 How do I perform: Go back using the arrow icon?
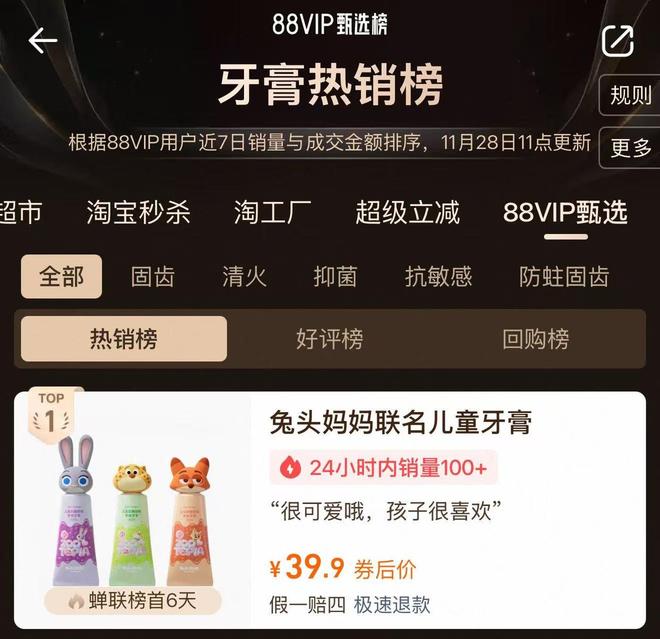point(42,41)
